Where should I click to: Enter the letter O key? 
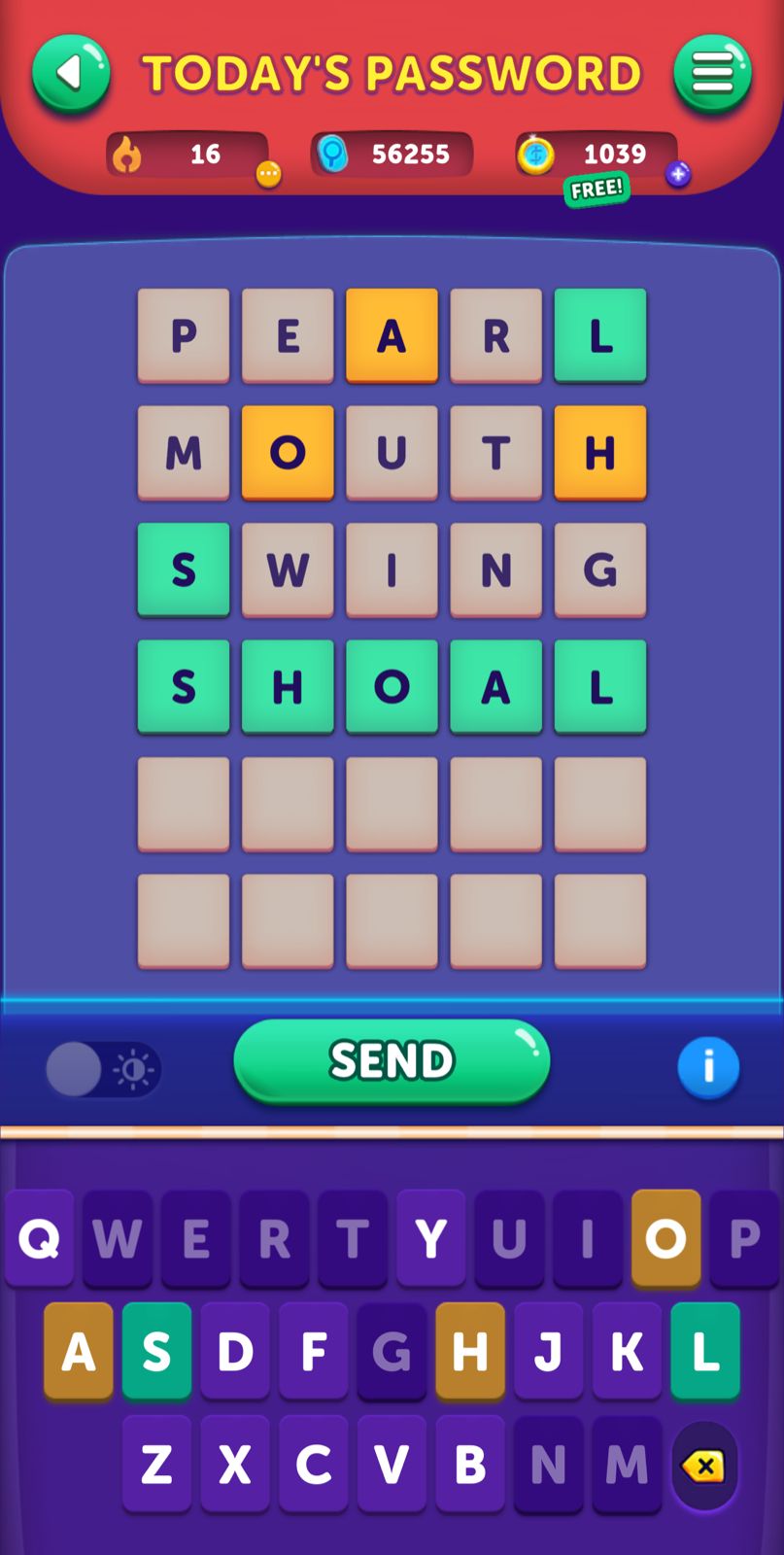tap(665, 1238)
